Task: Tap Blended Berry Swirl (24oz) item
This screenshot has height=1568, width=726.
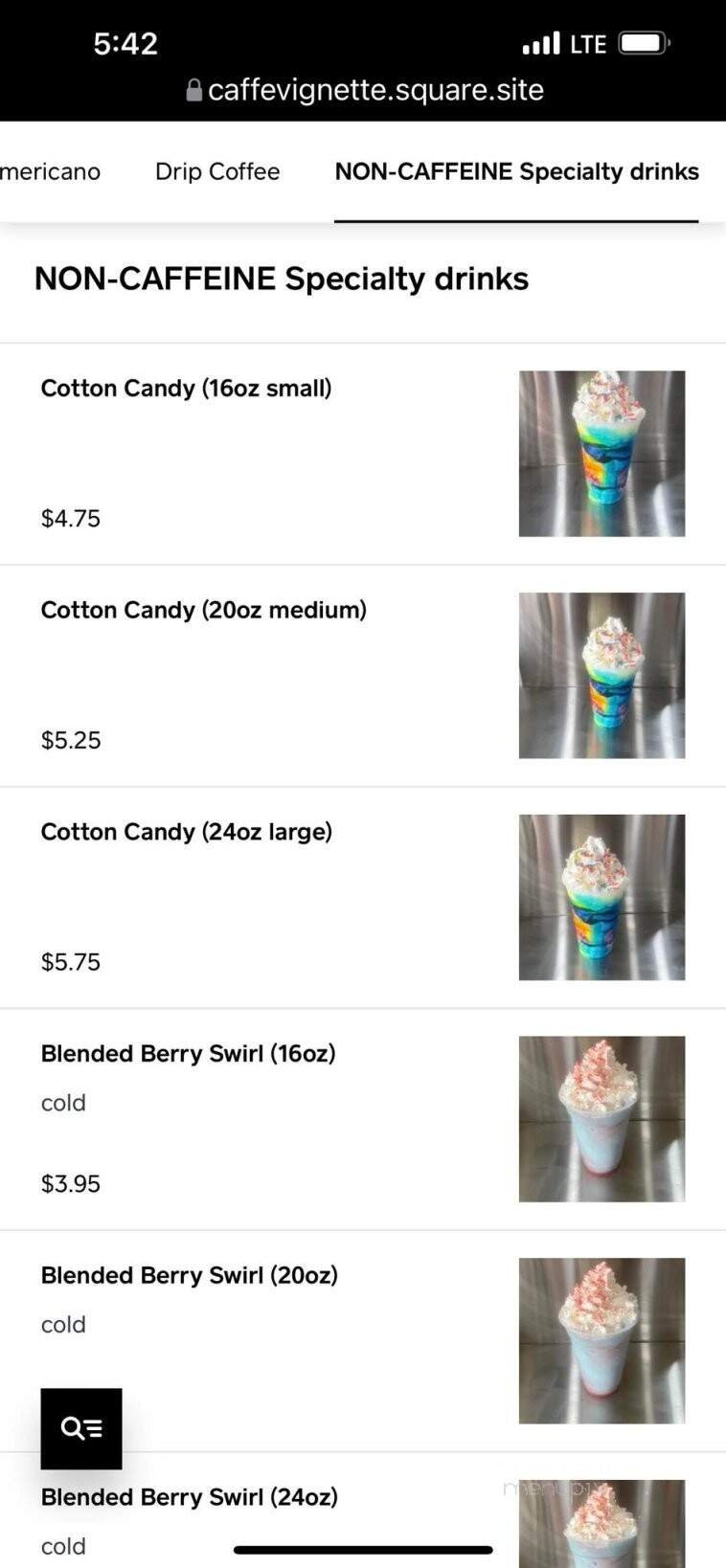Action: (x=190, y=1498)
